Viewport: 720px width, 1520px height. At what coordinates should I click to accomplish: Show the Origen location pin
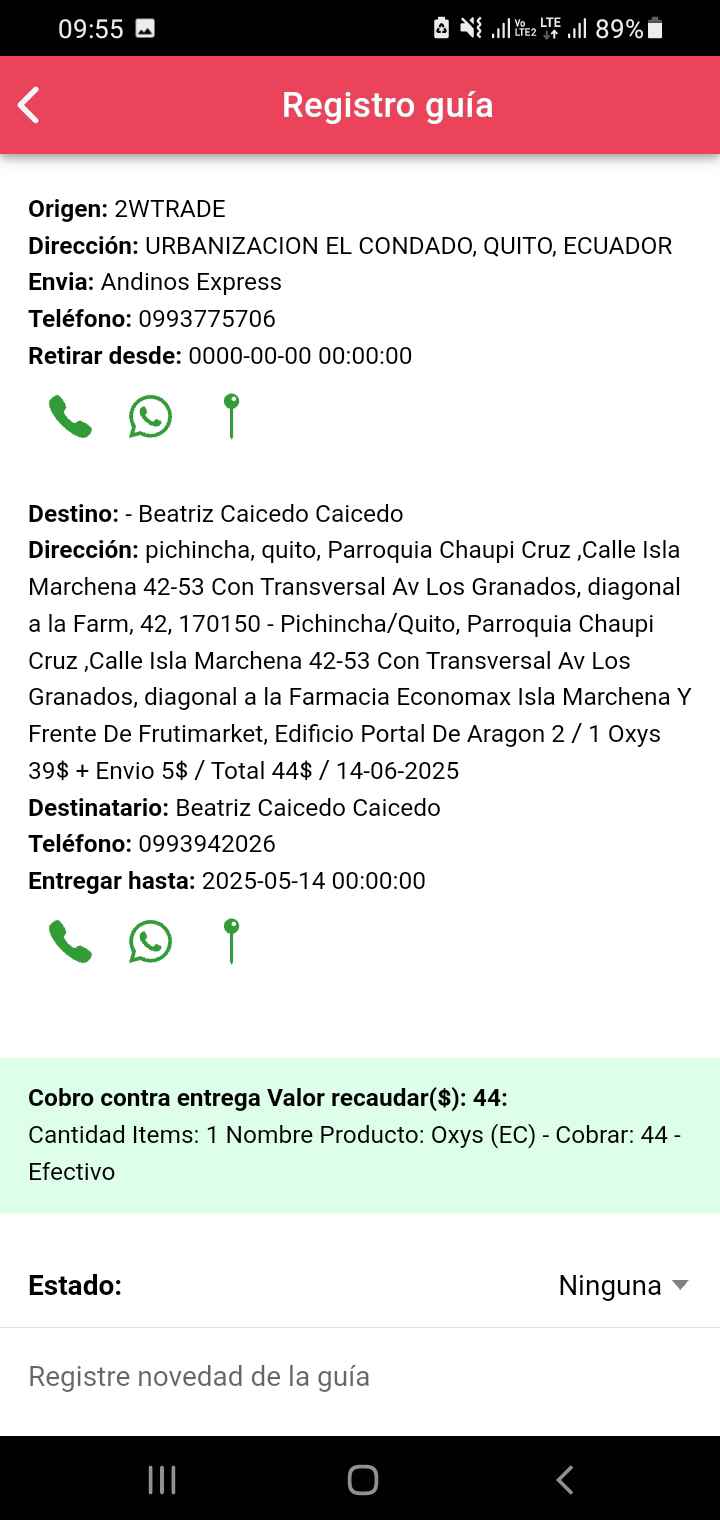(231, 416)
